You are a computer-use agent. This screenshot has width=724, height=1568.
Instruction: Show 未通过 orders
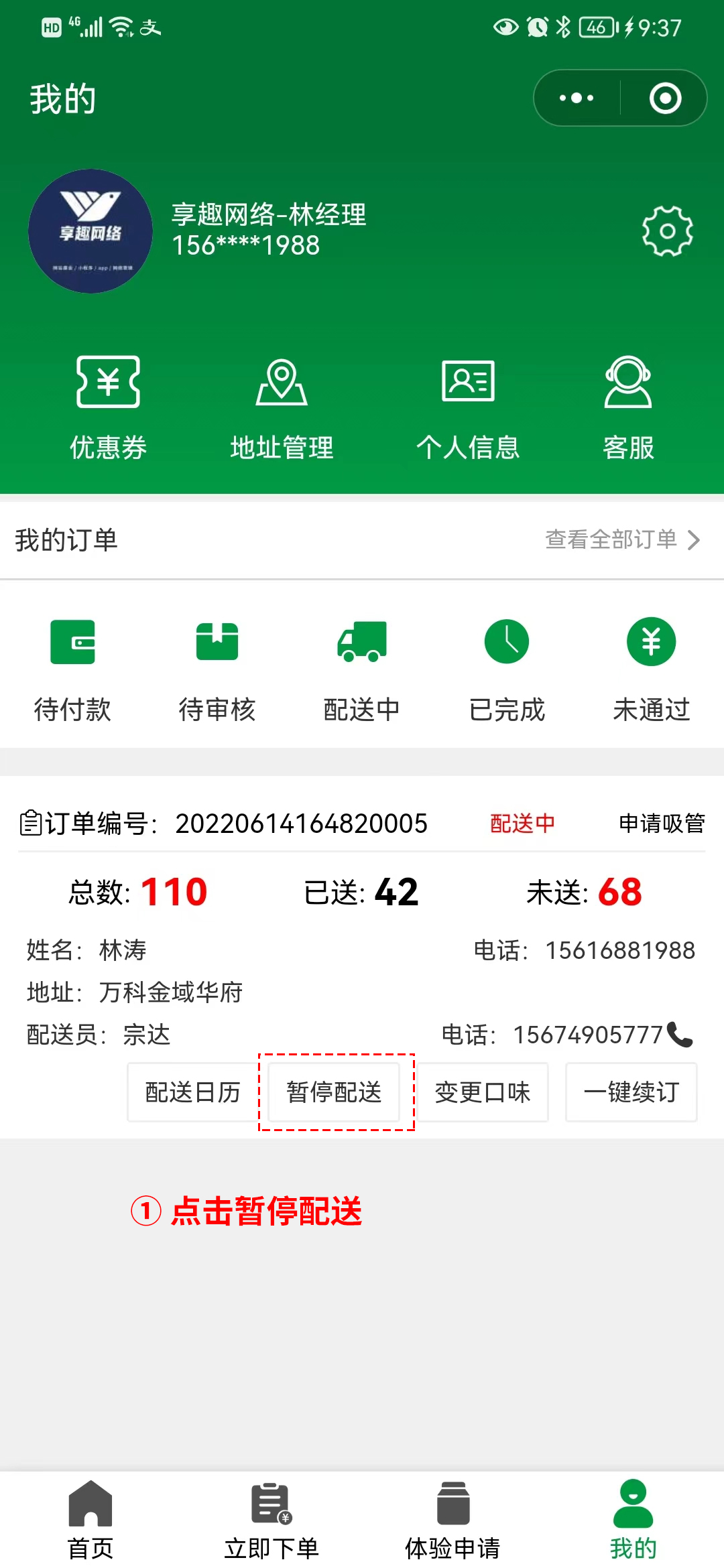pos(651,669)
